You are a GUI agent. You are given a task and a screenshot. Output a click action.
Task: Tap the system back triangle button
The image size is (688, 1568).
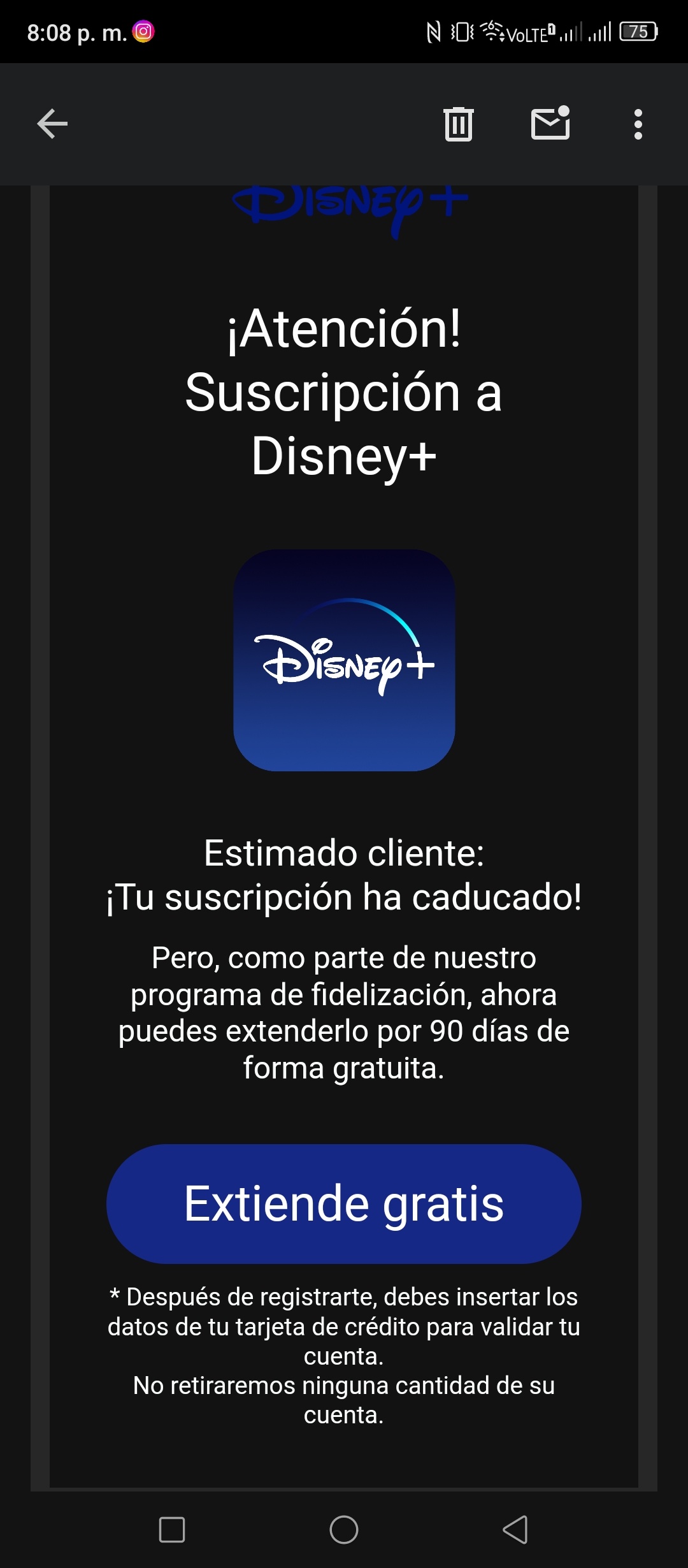click(x=515, y=1529)
